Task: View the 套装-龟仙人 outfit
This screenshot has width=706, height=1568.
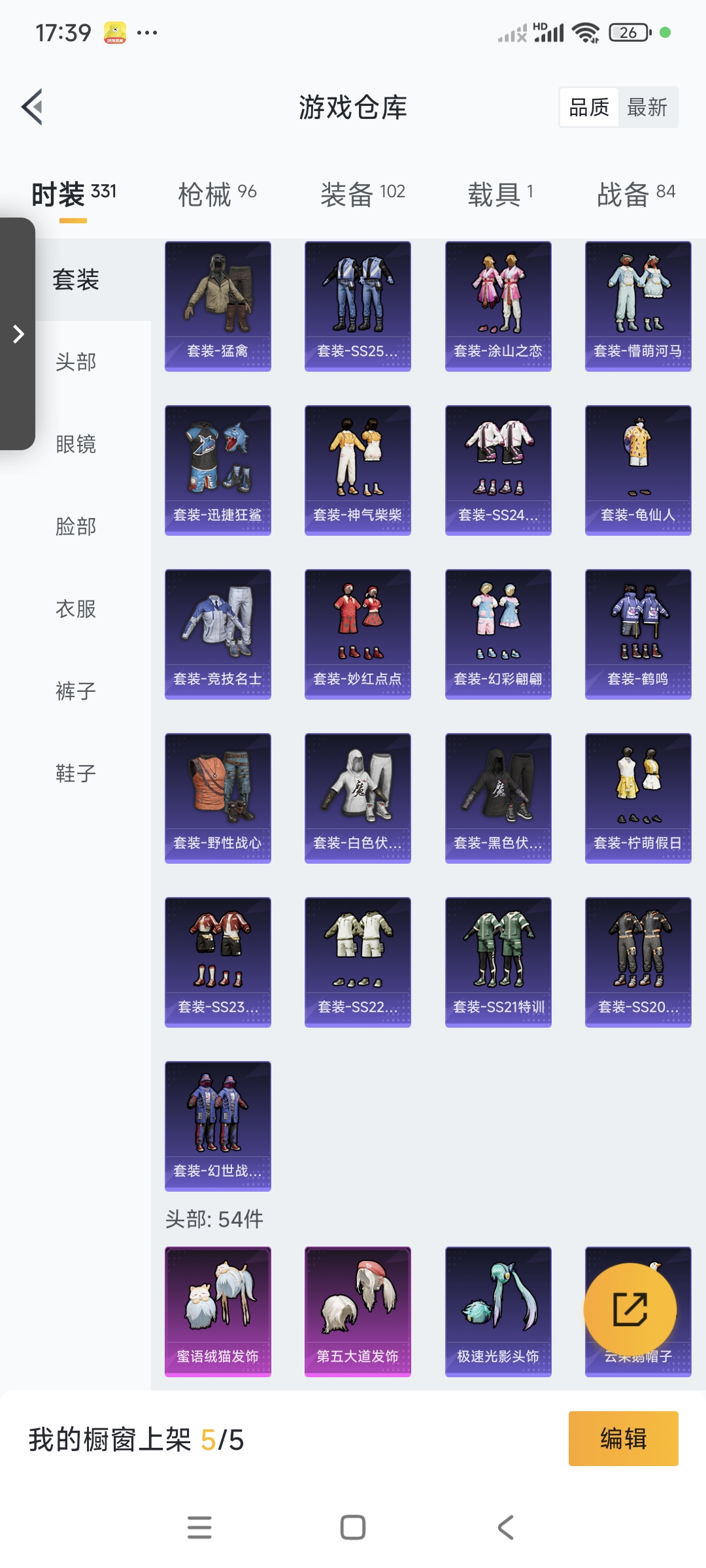Action: coord(638,470)
